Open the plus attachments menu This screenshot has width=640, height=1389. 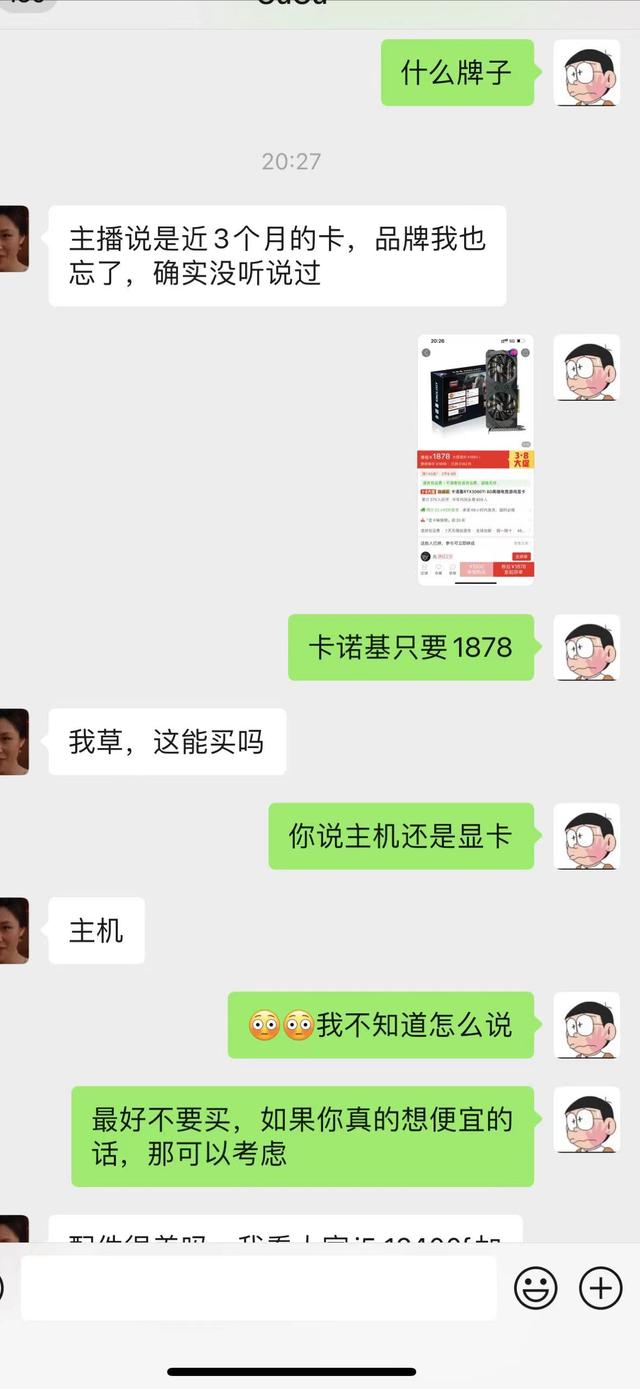tap(601, 1288)
